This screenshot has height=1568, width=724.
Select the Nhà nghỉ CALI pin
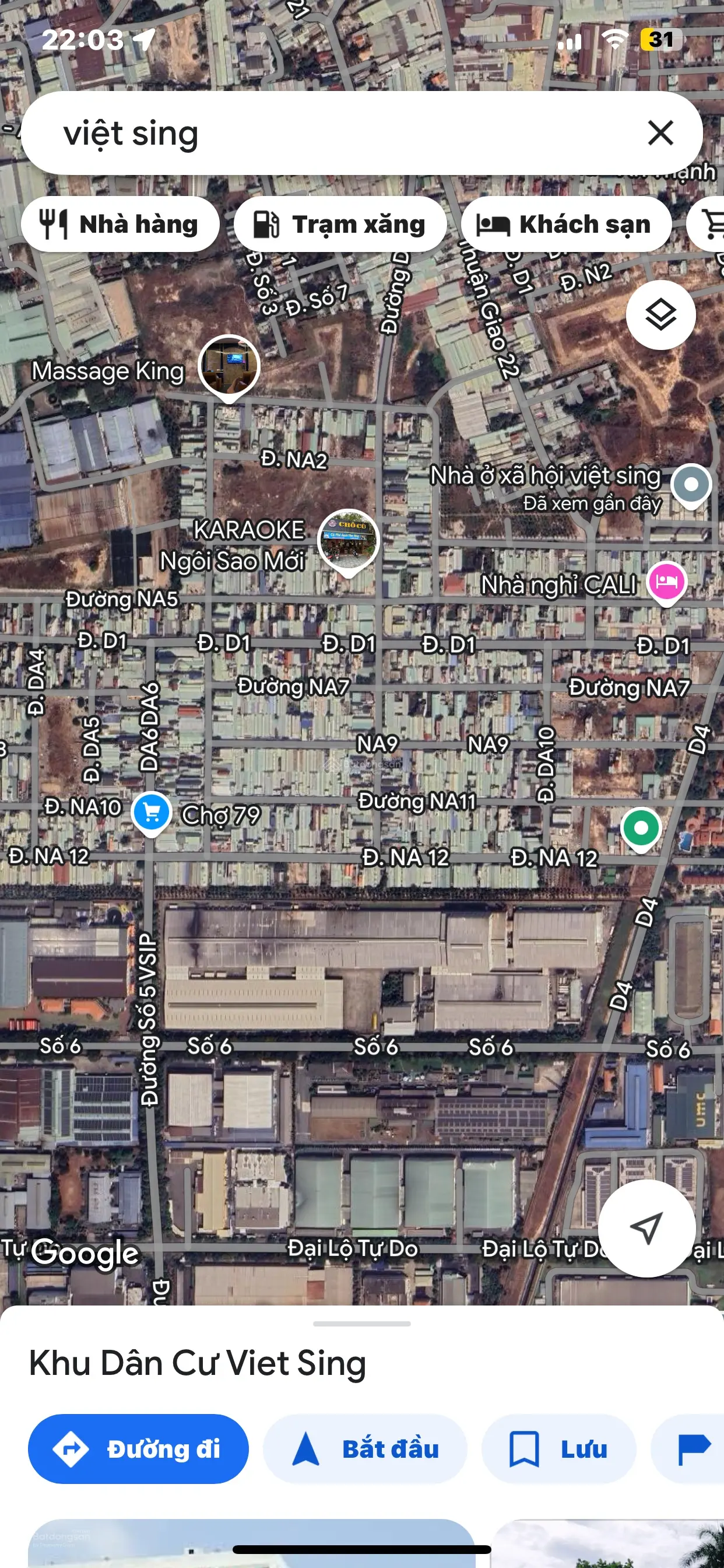click(x=666, y=582)
